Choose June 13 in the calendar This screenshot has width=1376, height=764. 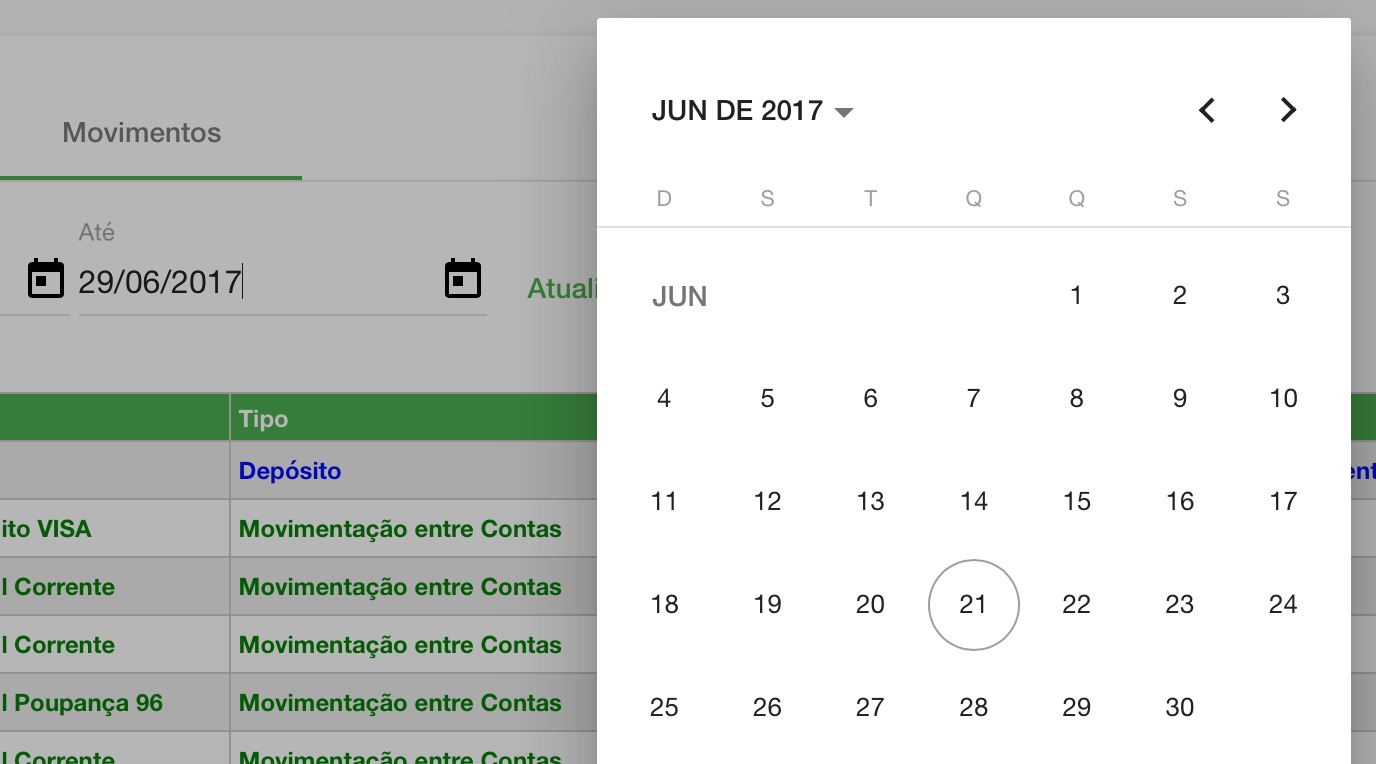(x=870, y=501)
